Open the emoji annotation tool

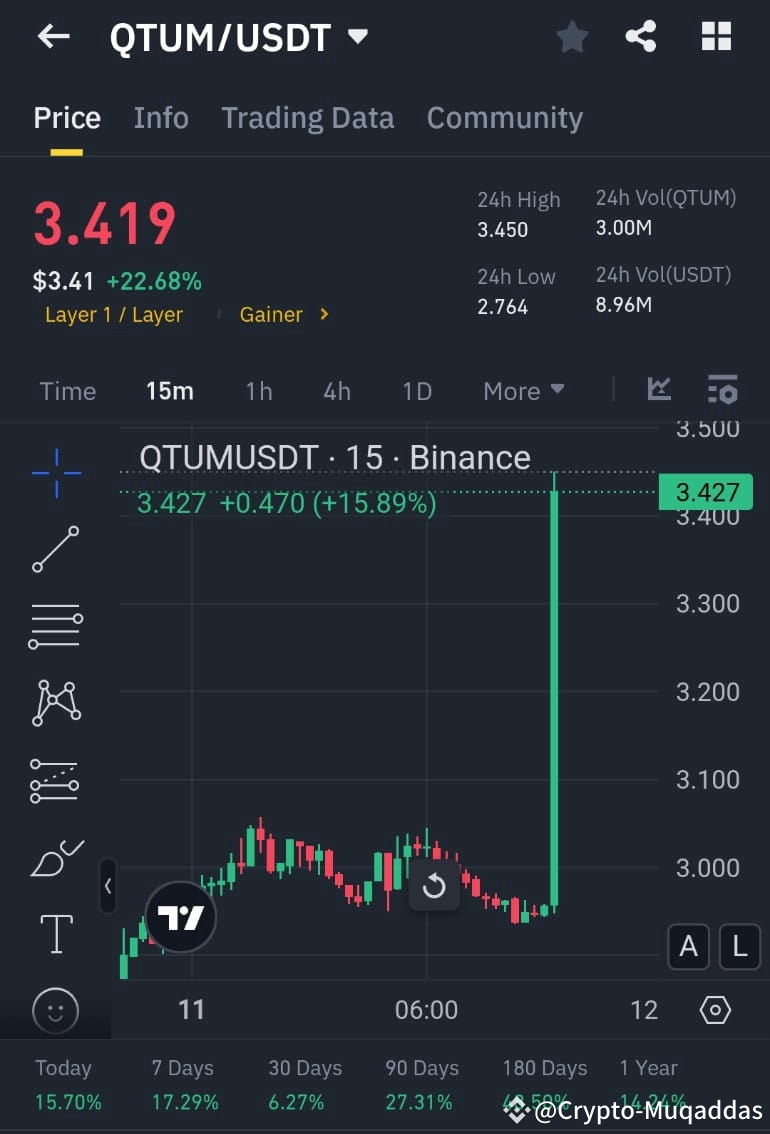coord(55,1011)
